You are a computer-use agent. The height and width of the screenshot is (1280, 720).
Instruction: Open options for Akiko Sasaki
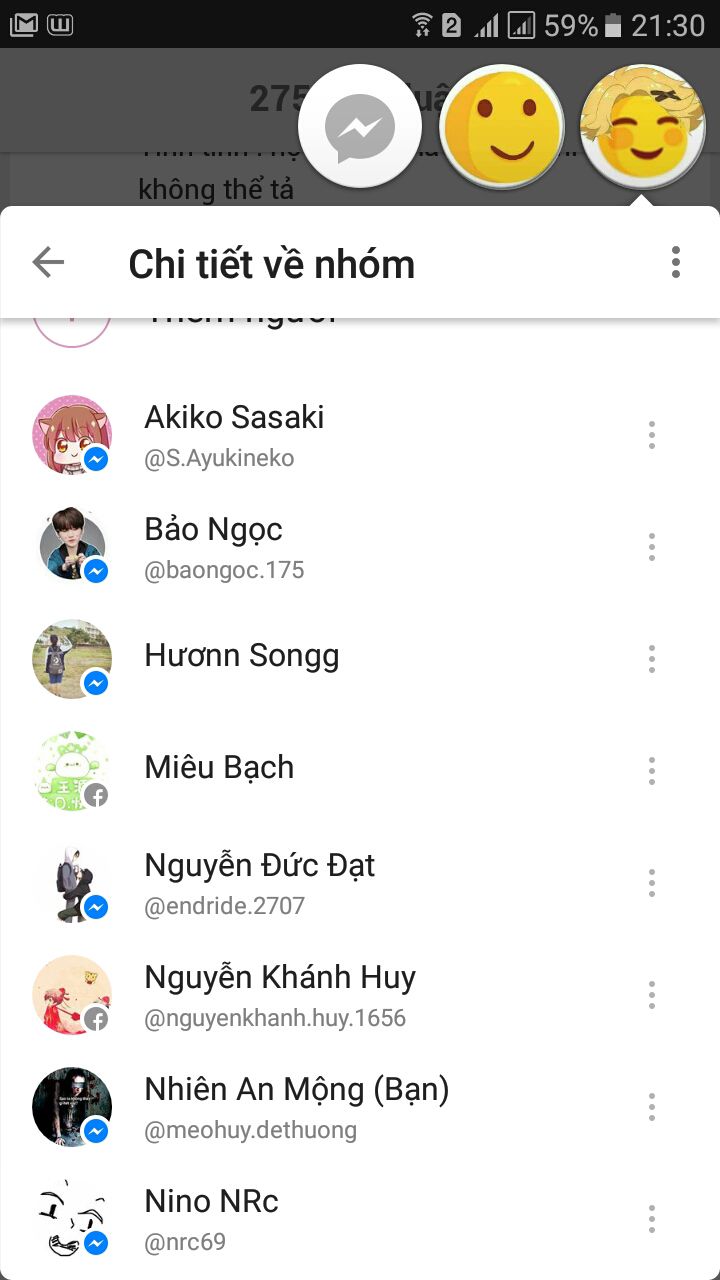652,435
